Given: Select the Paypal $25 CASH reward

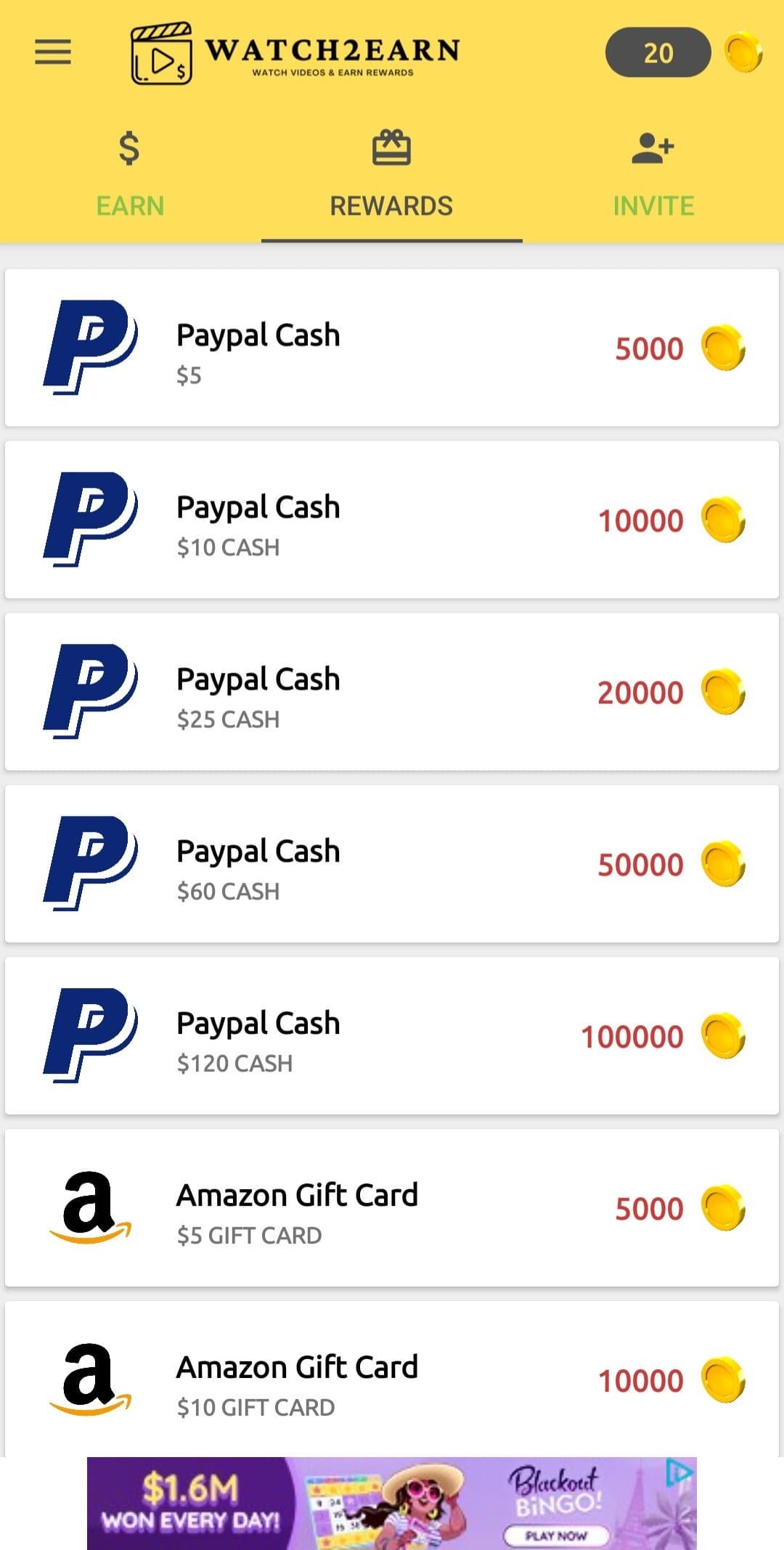Looking at the screenshot, I should 392,692.
